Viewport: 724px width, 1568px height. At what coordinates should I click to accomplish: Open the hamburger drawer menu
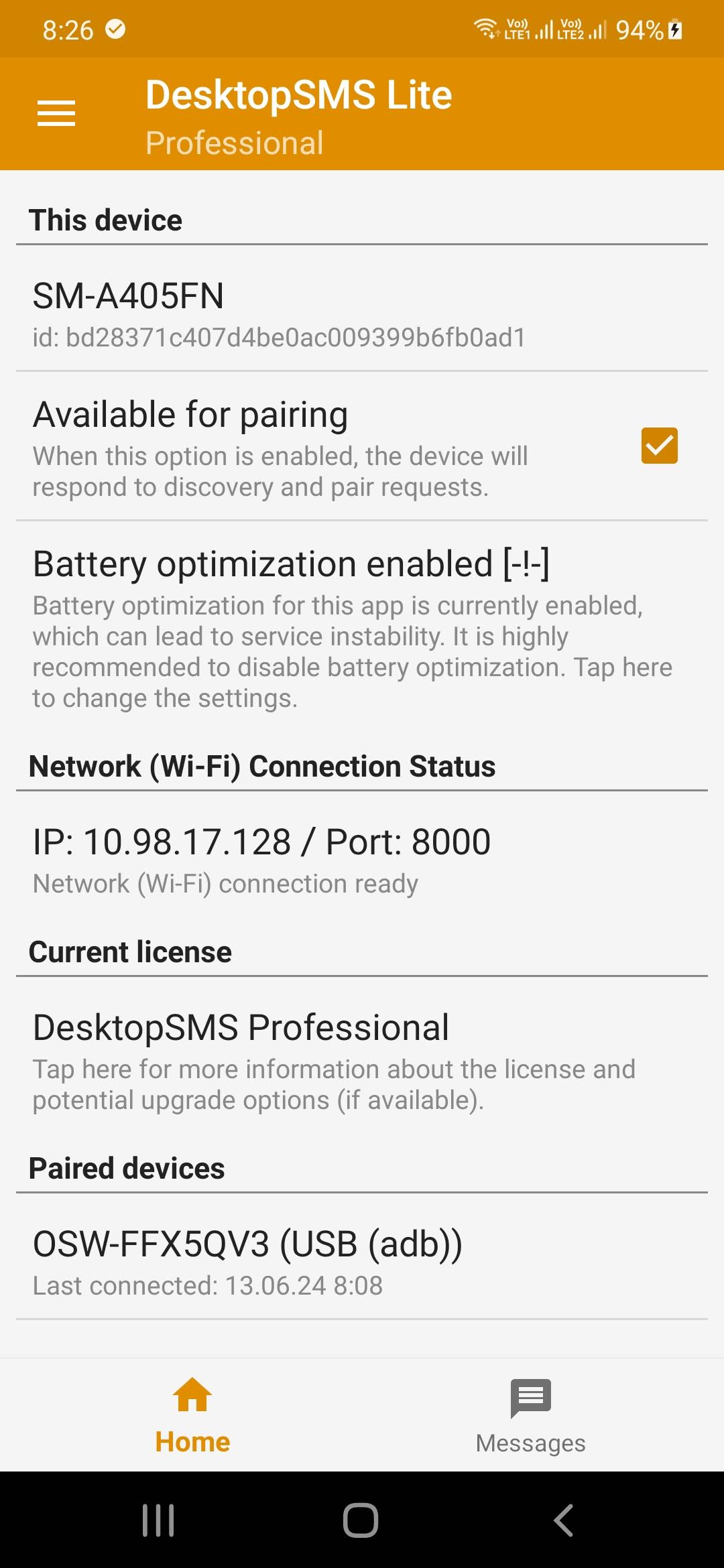point(56,113)
